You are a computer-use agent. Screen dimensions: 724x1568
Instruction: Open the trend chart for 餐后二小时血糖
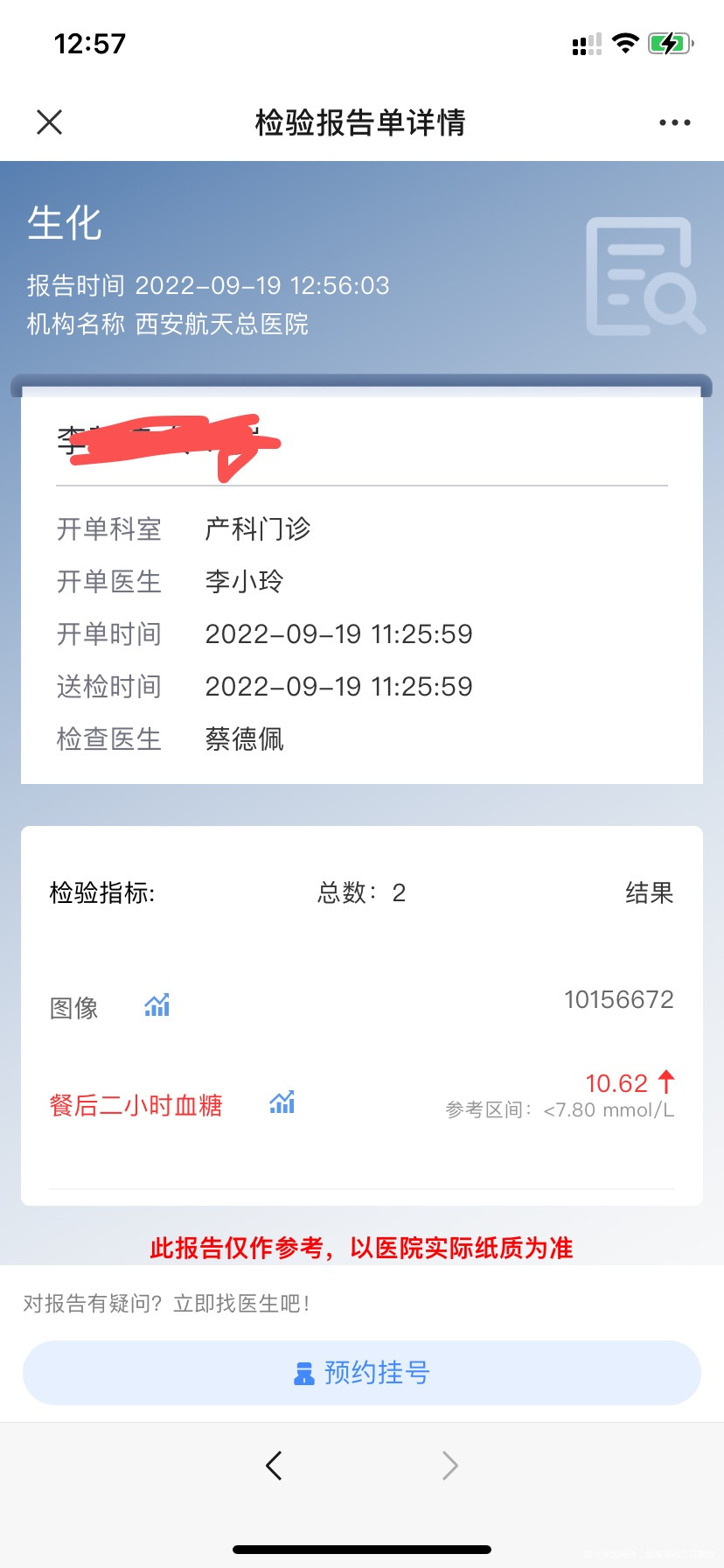[282, 1102]
